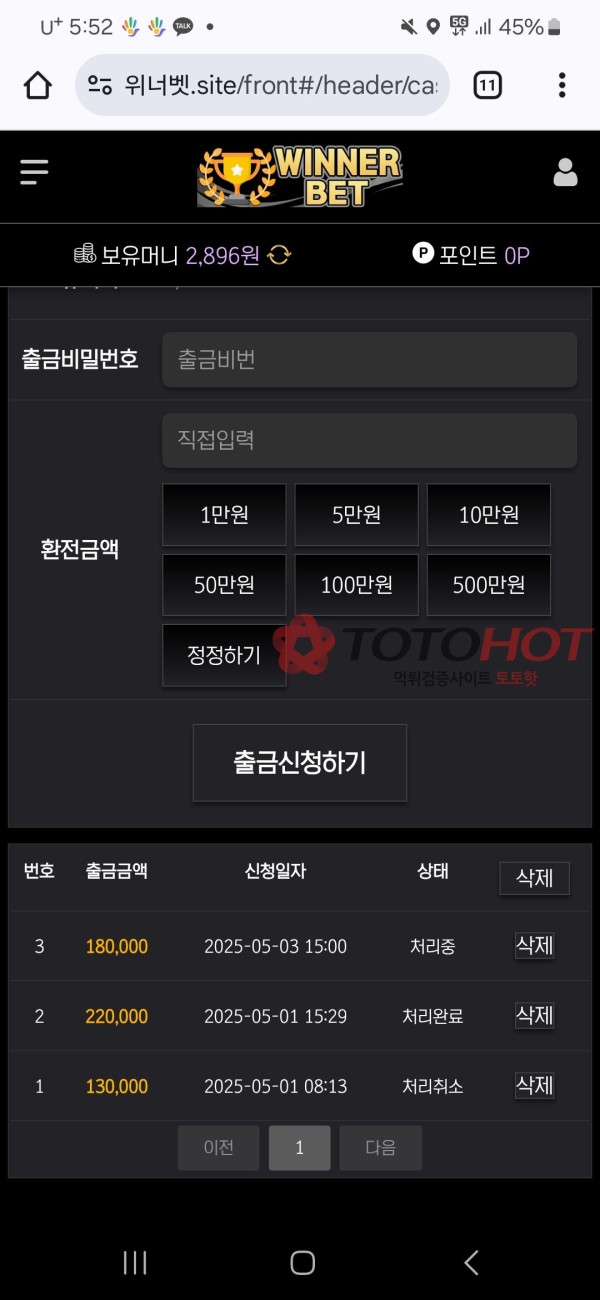Viewport: 600px width, 1300px height.
Task: Add 10만원 to withdrawal amount
Action: pyautogui.click(x=488, y=515)
